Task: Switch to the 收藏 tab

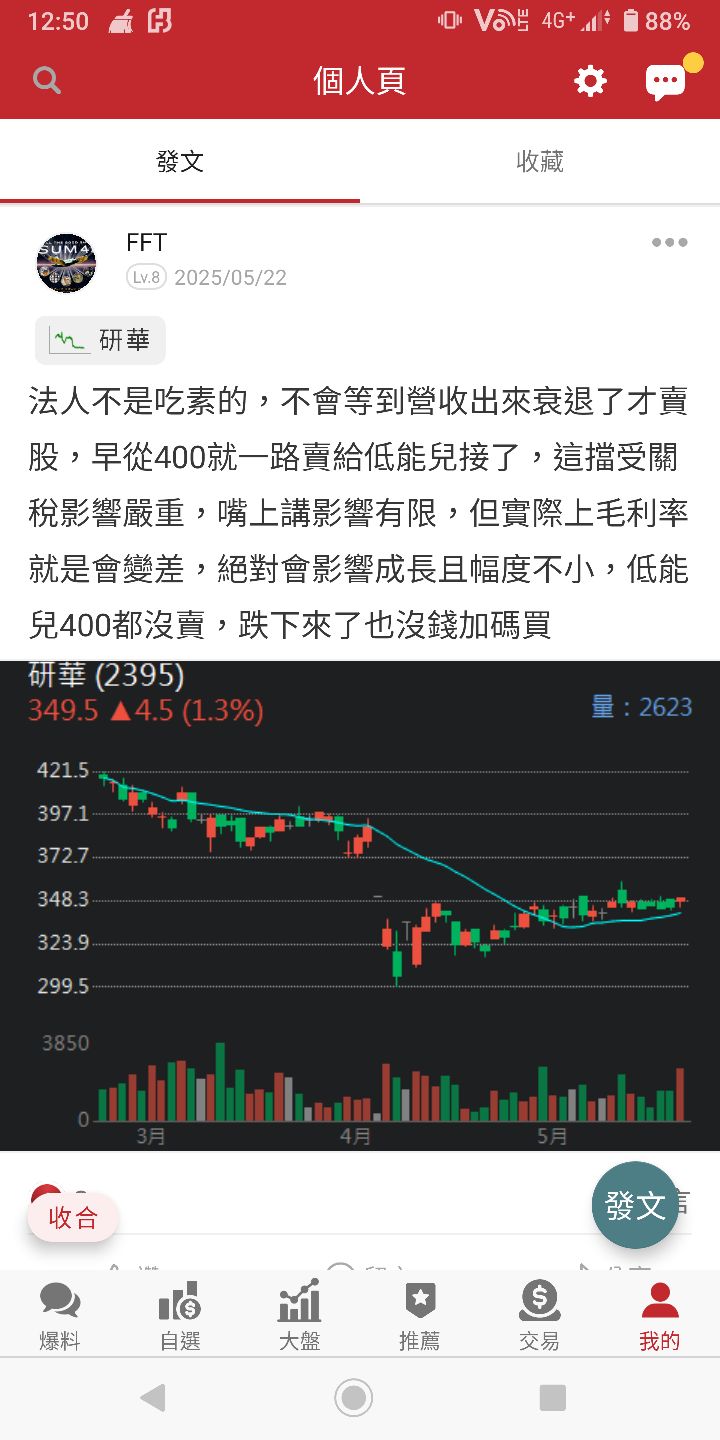Action: (x=540, y=162)
